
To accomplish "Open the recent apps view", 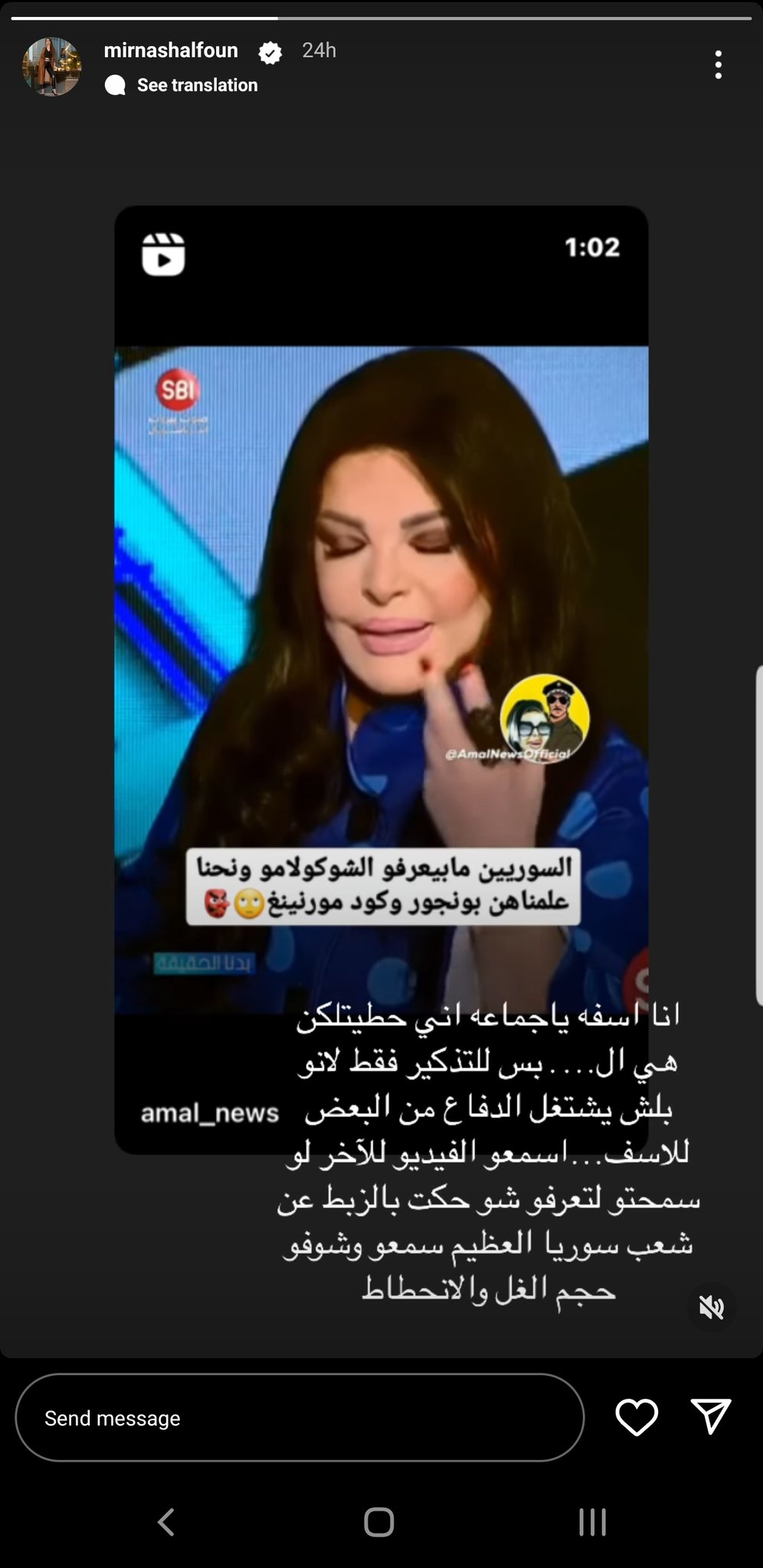I will pyautogui.click(x=592, y=1522).
